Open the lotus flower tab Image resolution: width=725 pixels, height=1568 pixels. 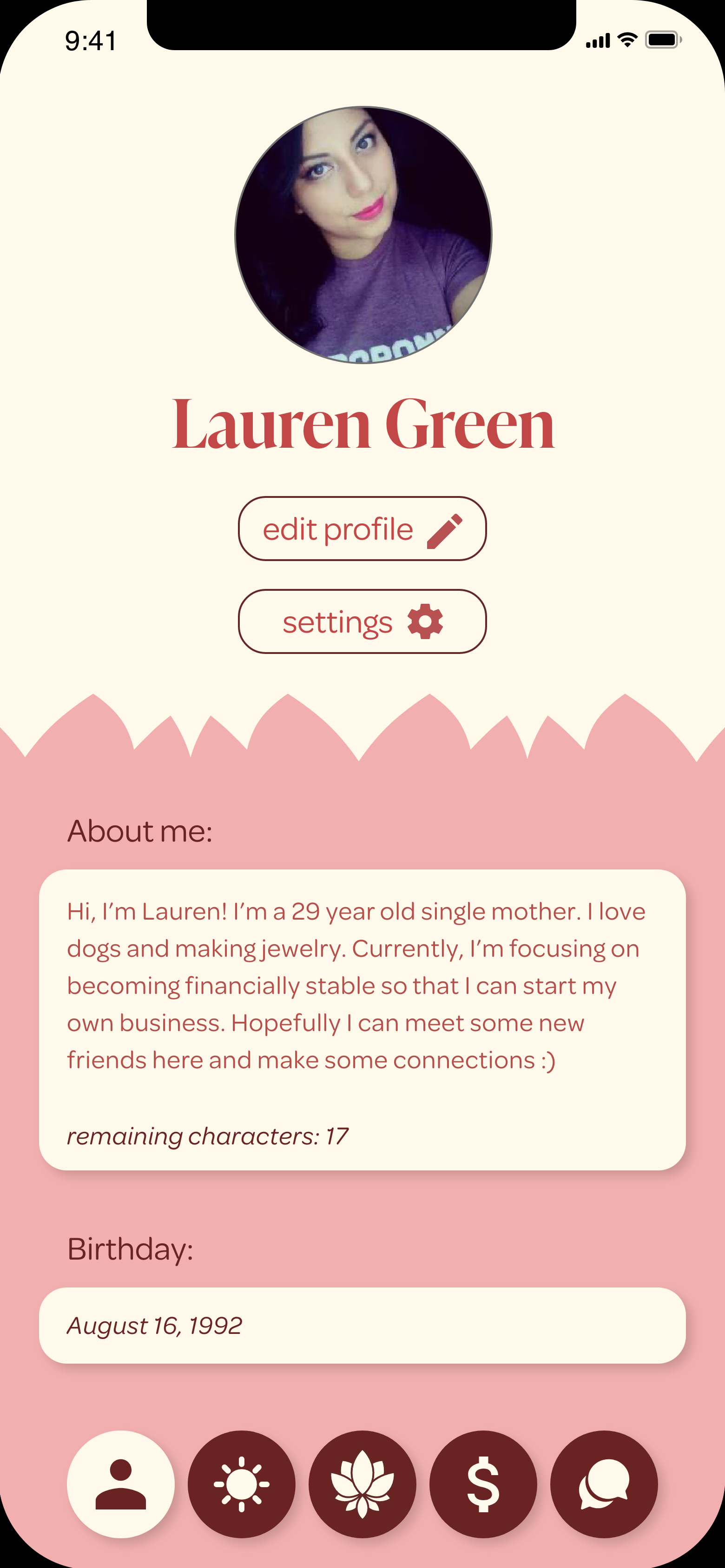[362, 1484]
